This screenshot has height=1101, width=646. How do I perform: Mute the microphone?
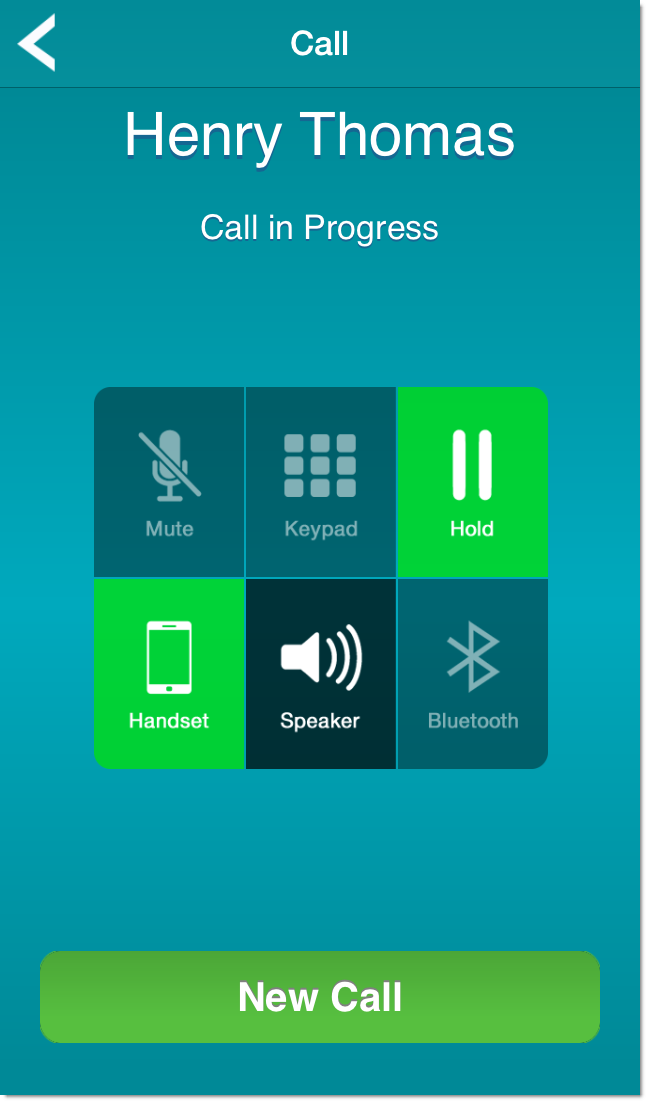click(169, 483)
